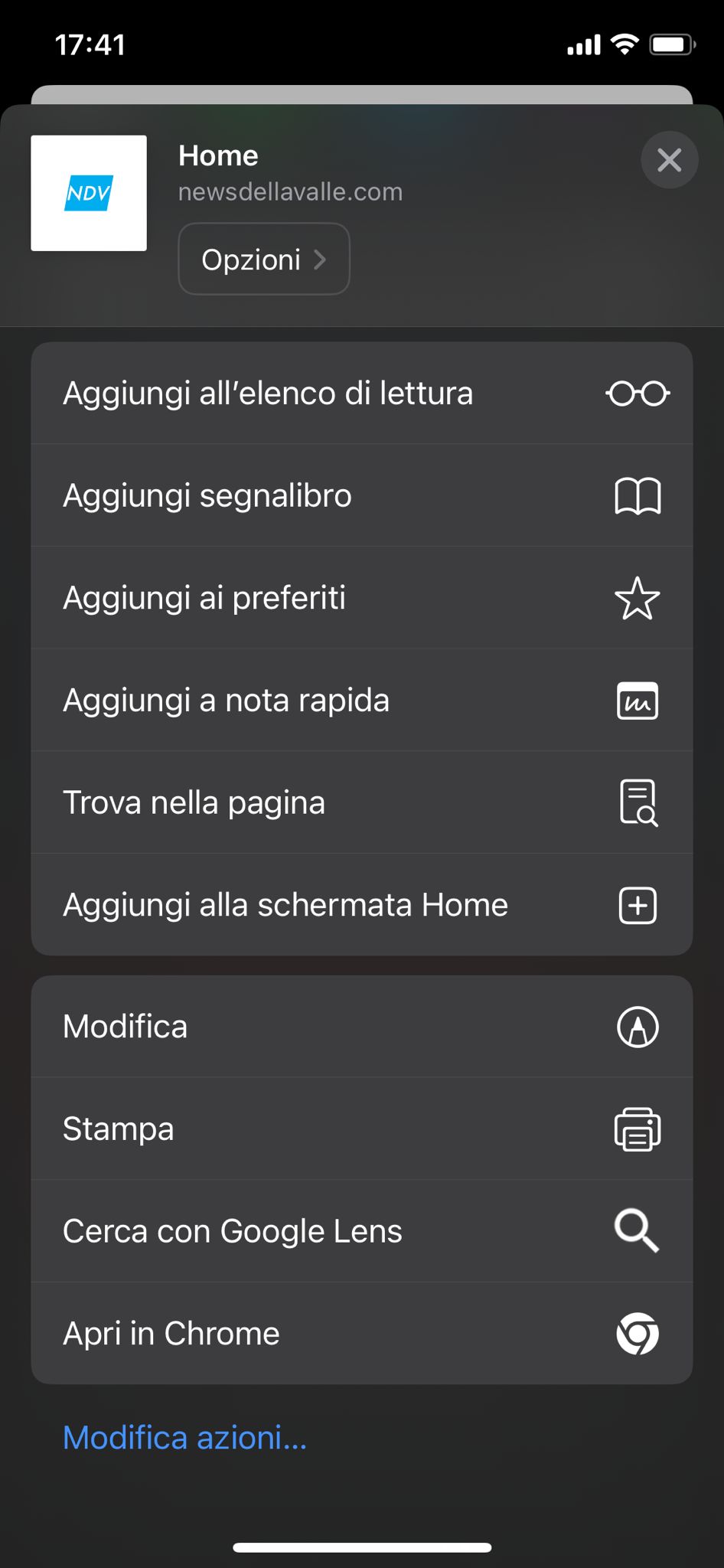Screen dimensions: 724x1568
Task: Select Apri in Chrome
Action: [x=362, y=1334]
